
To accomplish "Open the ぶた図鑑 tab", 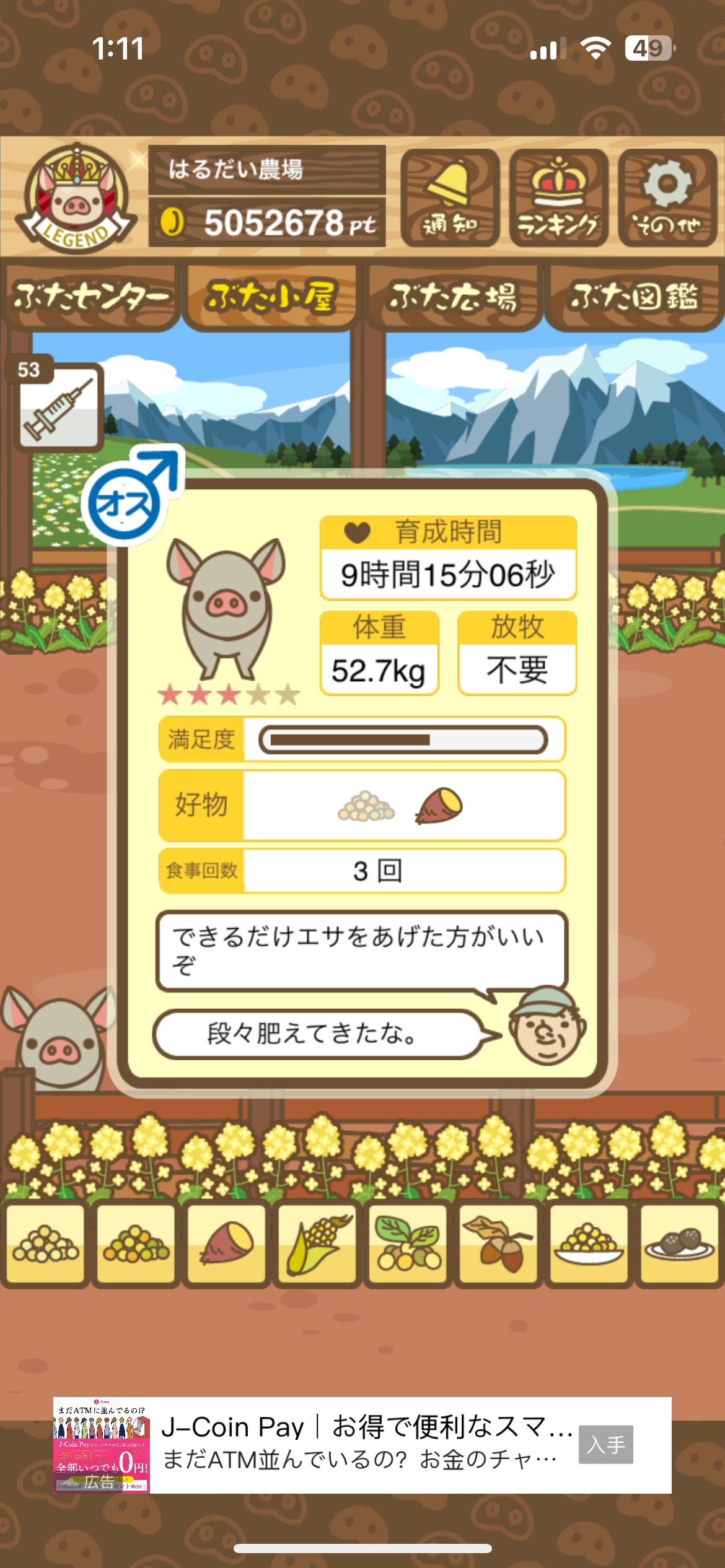I will click(634, 298).
